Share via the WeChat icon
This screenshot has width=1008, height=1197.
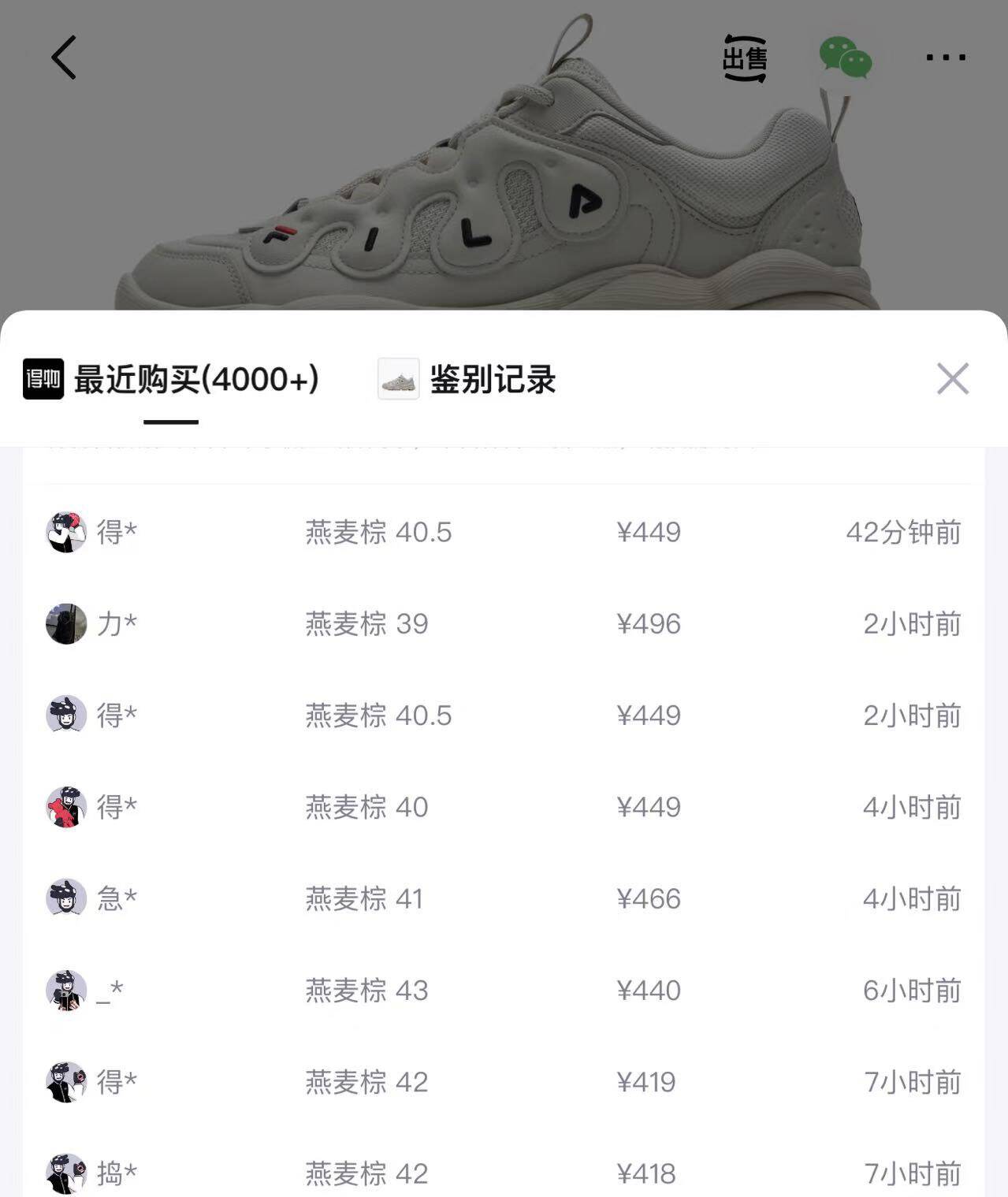846,58
